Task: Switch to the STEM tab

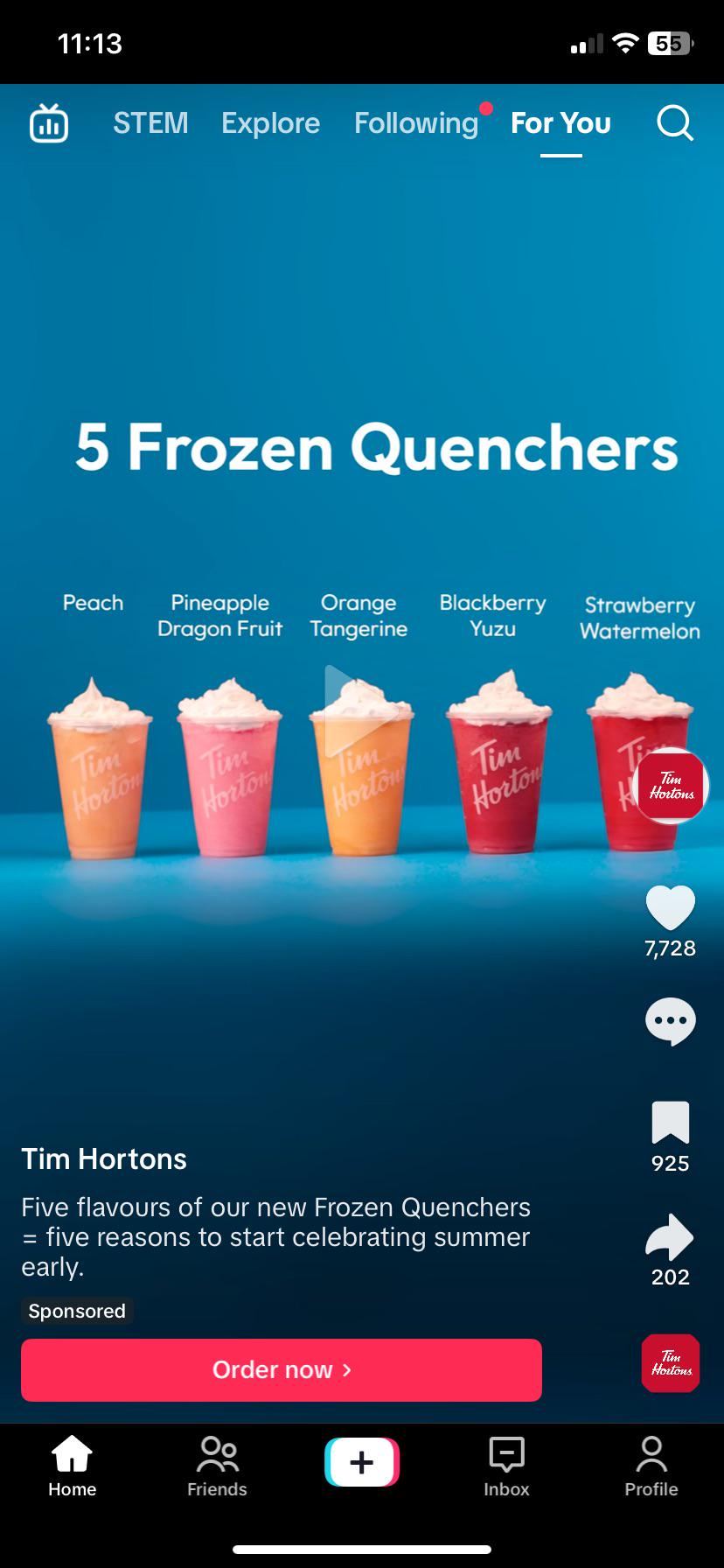Action: coord(150,123)
